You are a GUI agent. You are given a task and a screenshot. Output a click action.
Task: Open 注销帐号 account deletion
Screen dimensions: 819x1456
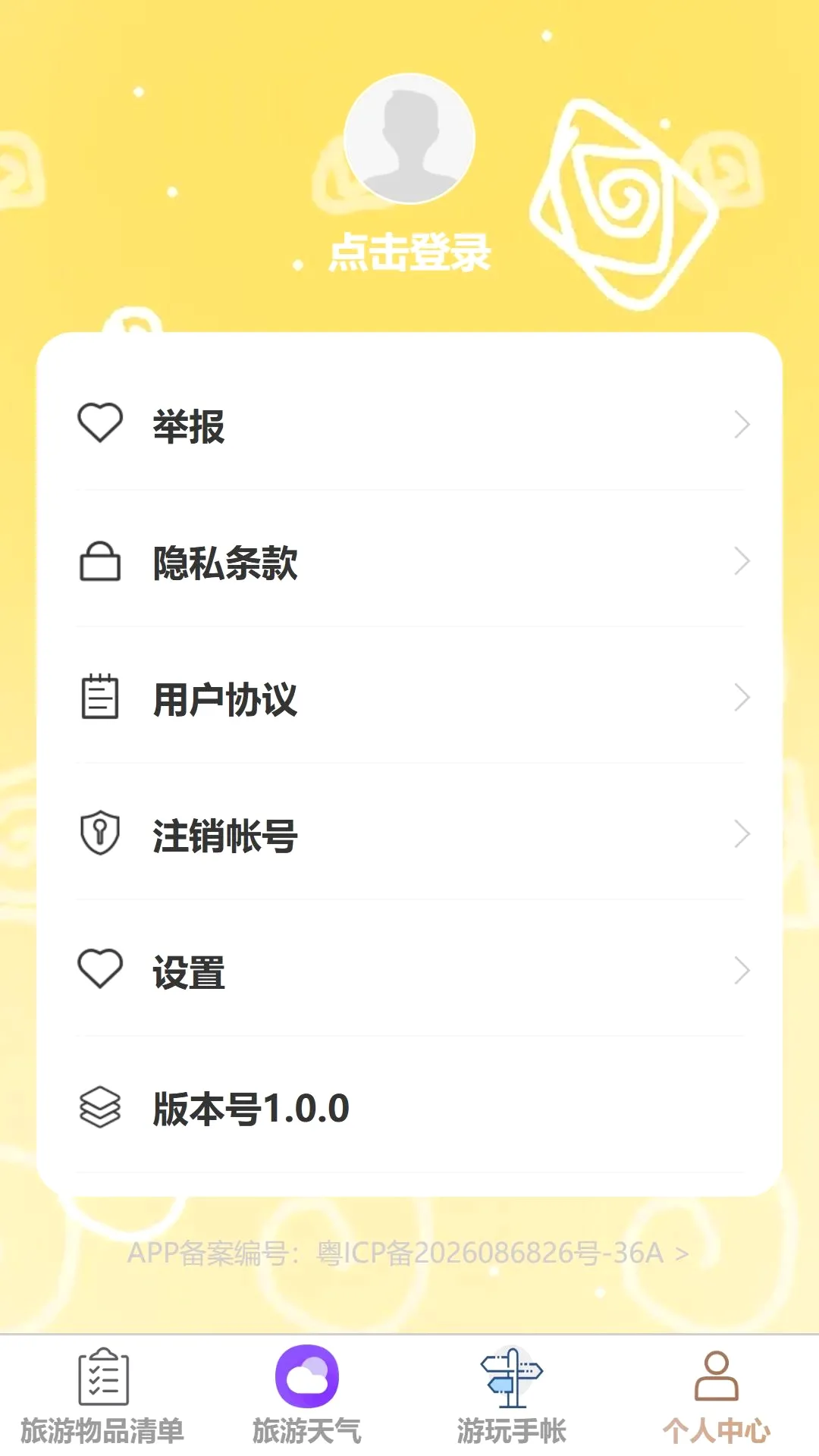(409, 835)
